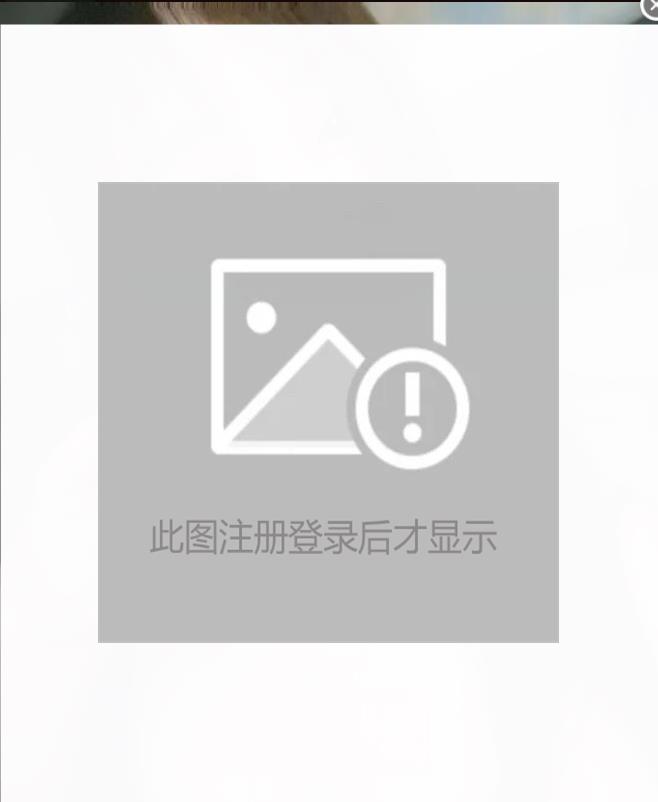Tap the login-required image placeholder
The width and height of the screenshot is (658, 802).
(328, 411)
